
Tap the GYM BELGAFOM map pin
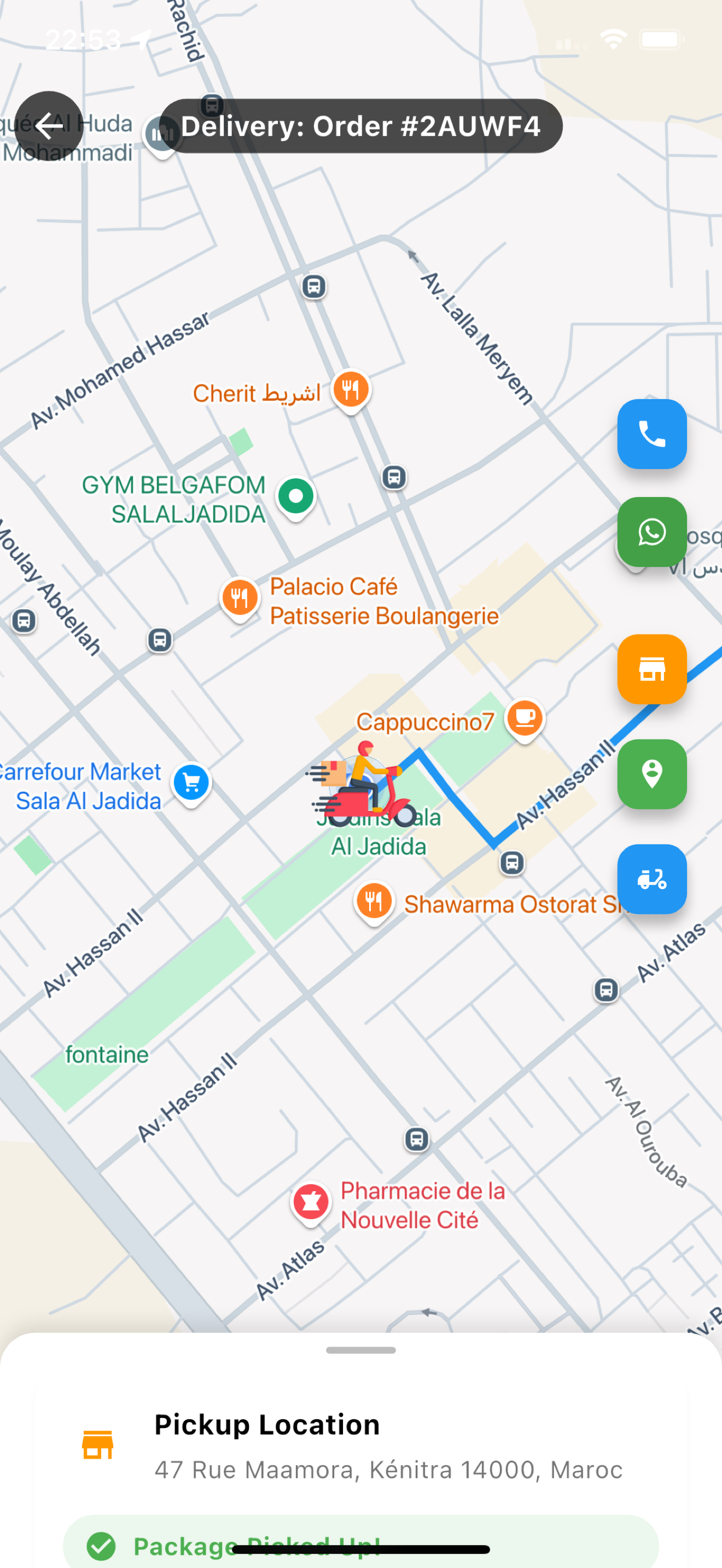point(296,496)
